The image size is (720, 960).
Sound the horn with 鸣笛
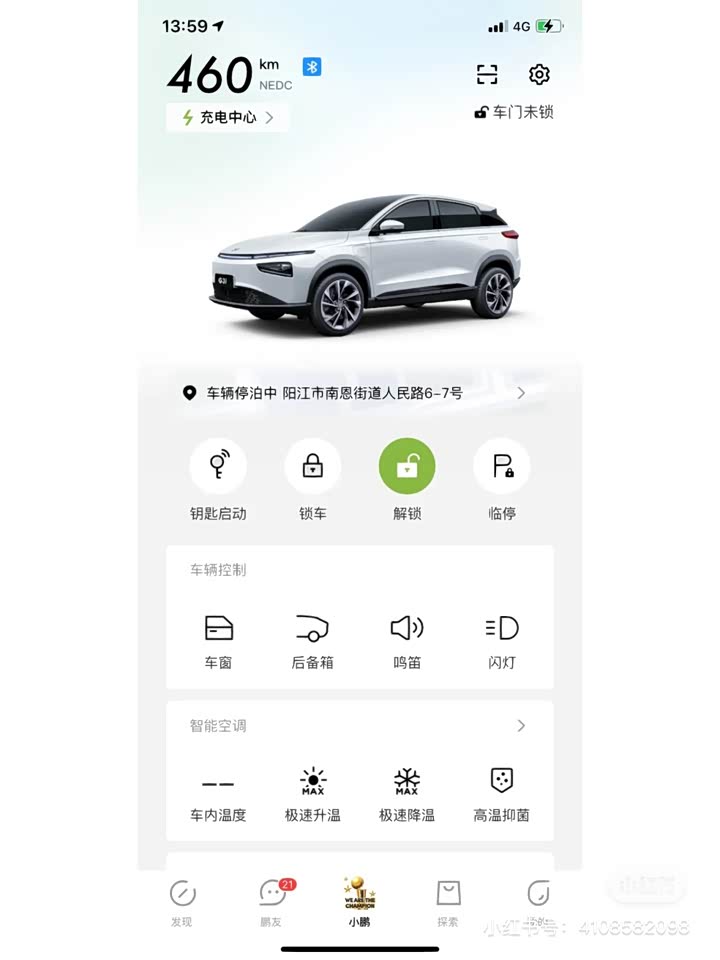(x=407, y=640)
